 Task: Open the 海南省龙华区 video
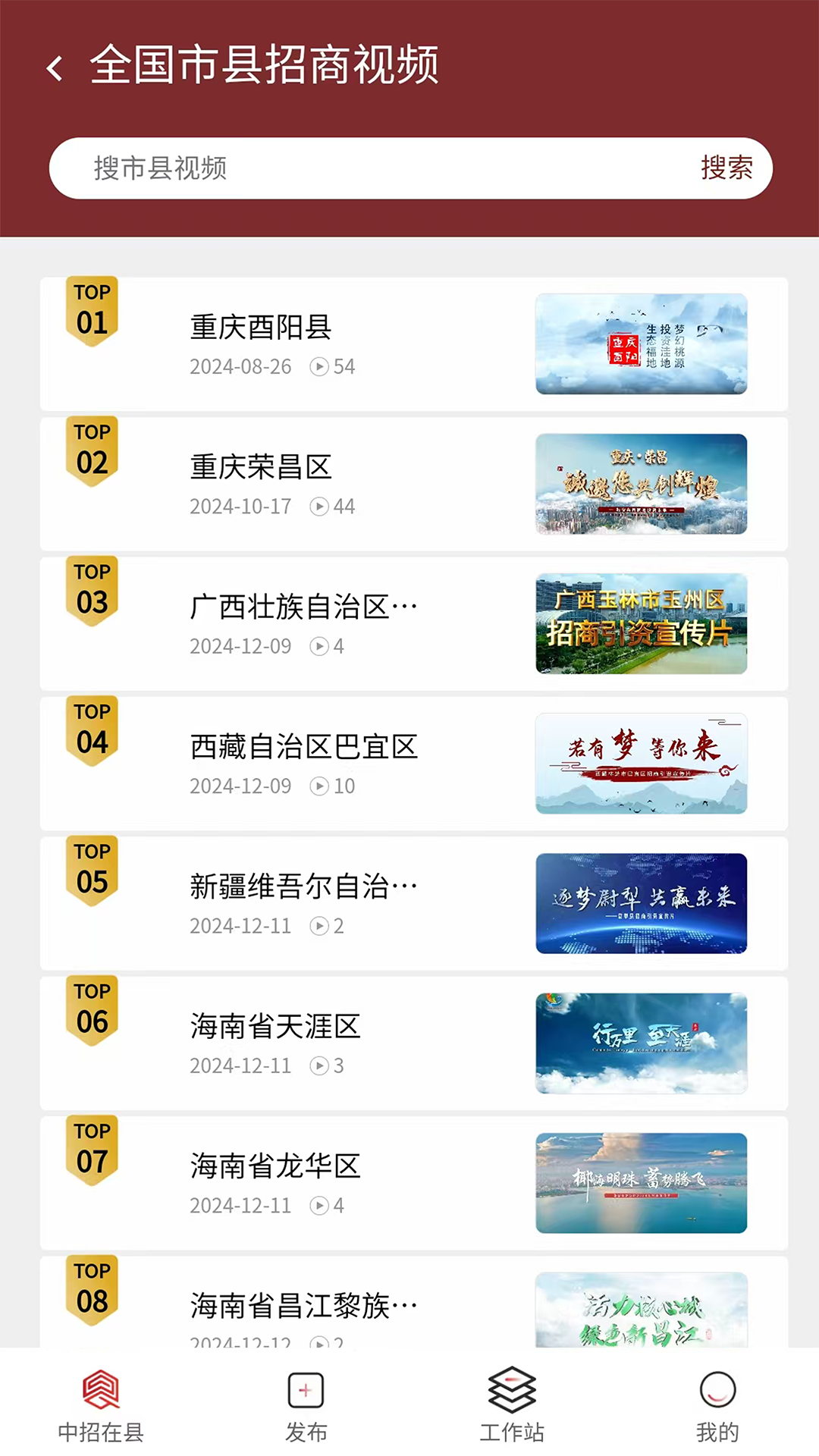coord(413,1183)
